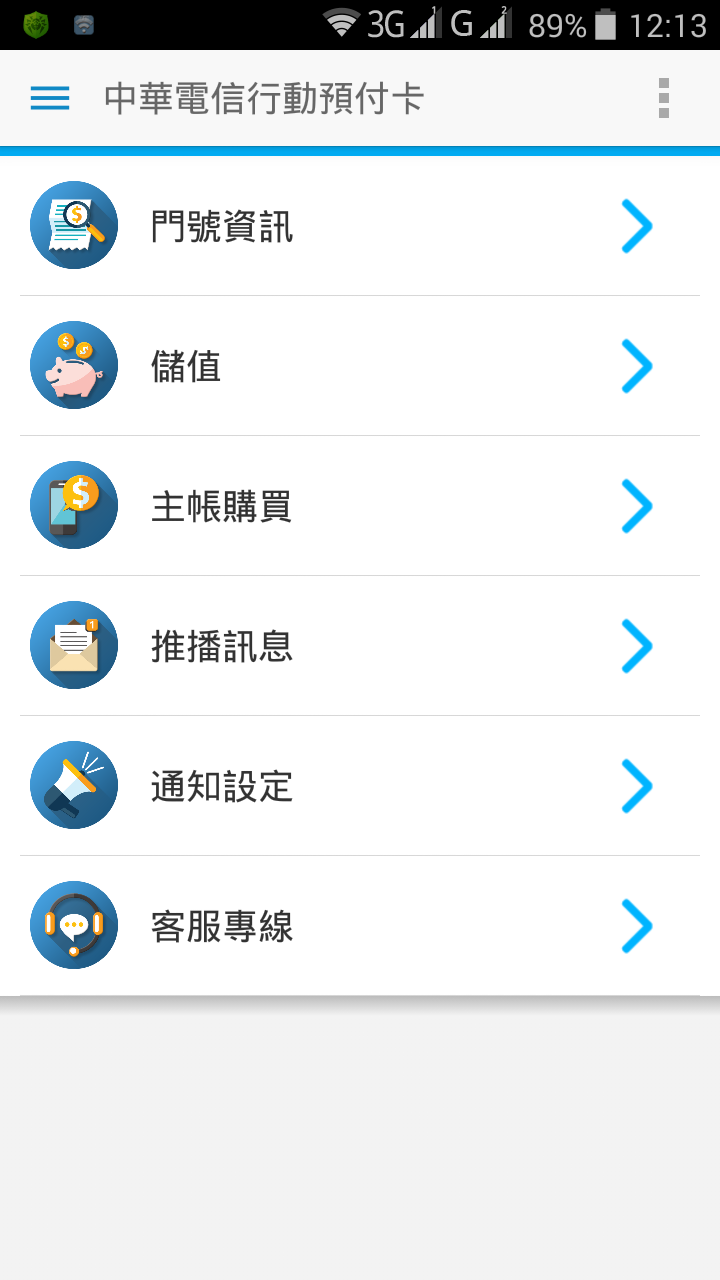This screenshot has height=1280, width=720.
Task: View 推播訊息 push messages
Action: (360, 646)
